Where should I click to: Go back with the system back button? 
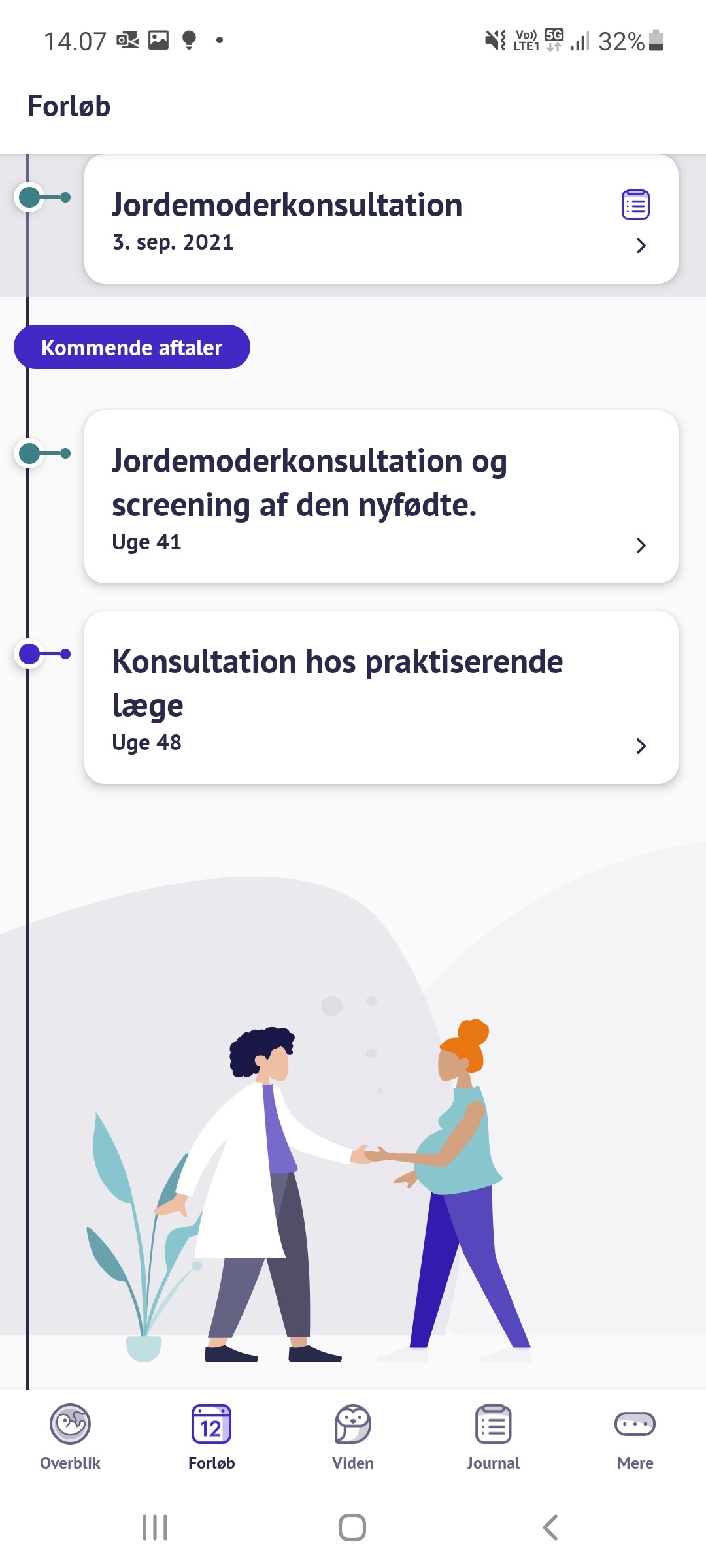tap(550, 1527)
